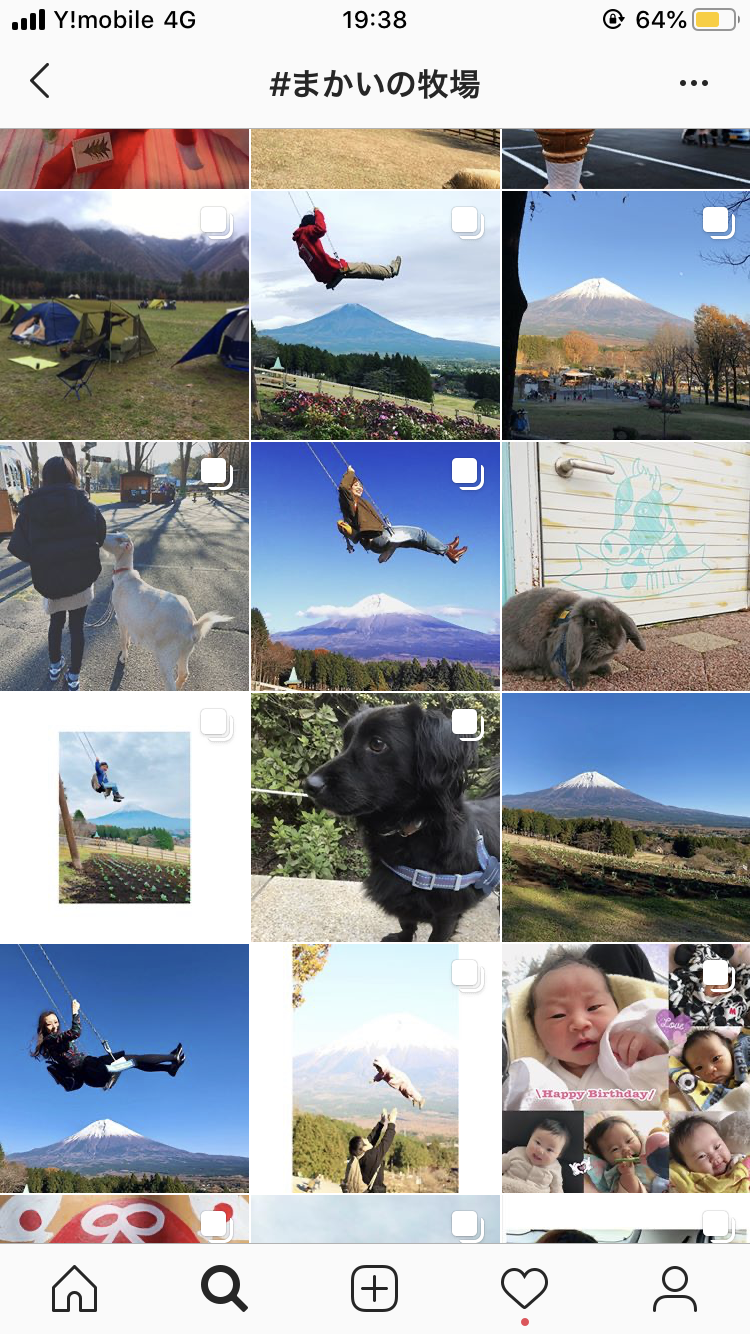Open the activity heart tab

[524, 1289]
